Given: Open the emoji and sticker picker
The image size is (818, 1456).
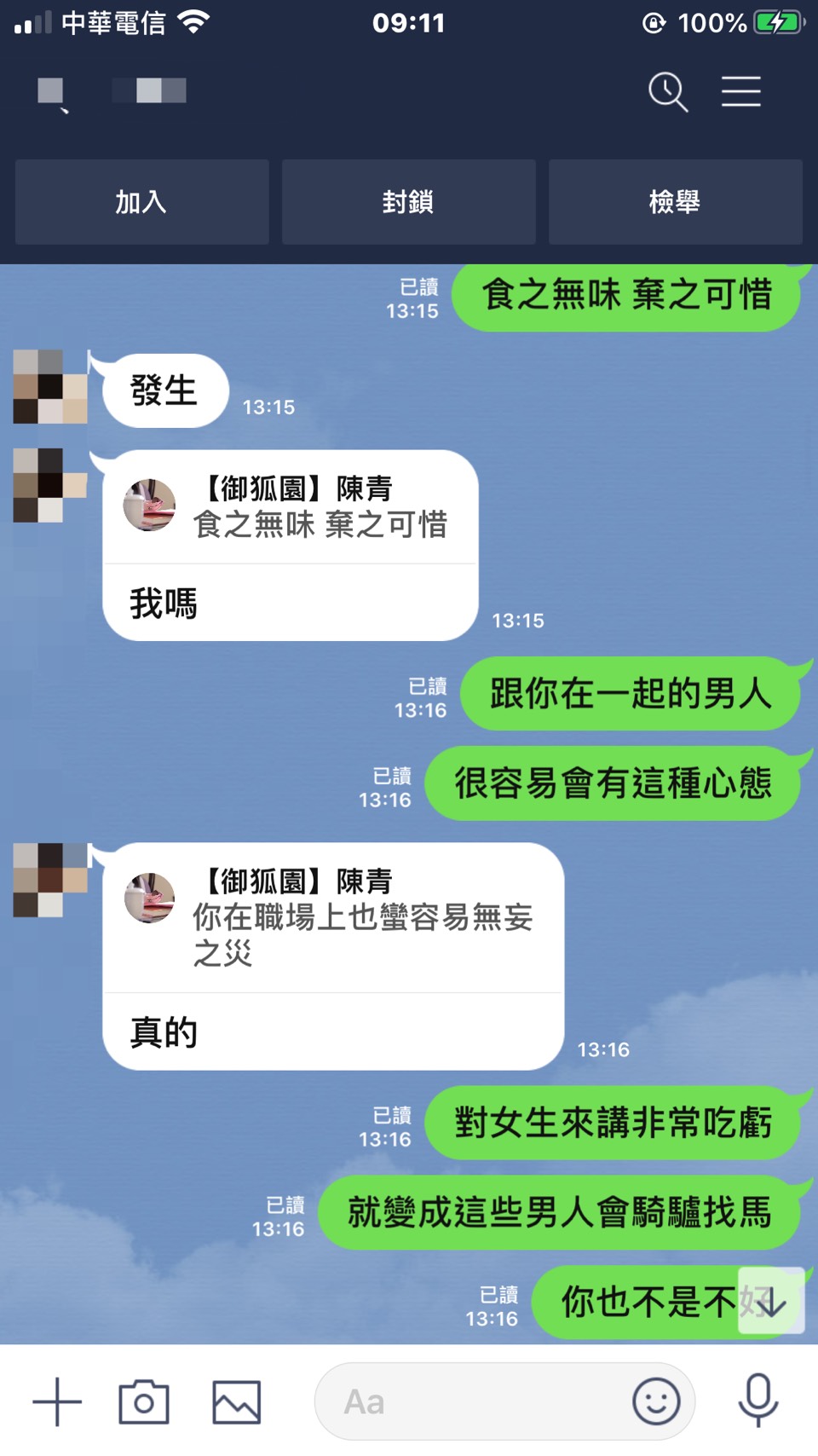Looking at the screenshot, I should pyautogui.click(x=656, y=1401).
